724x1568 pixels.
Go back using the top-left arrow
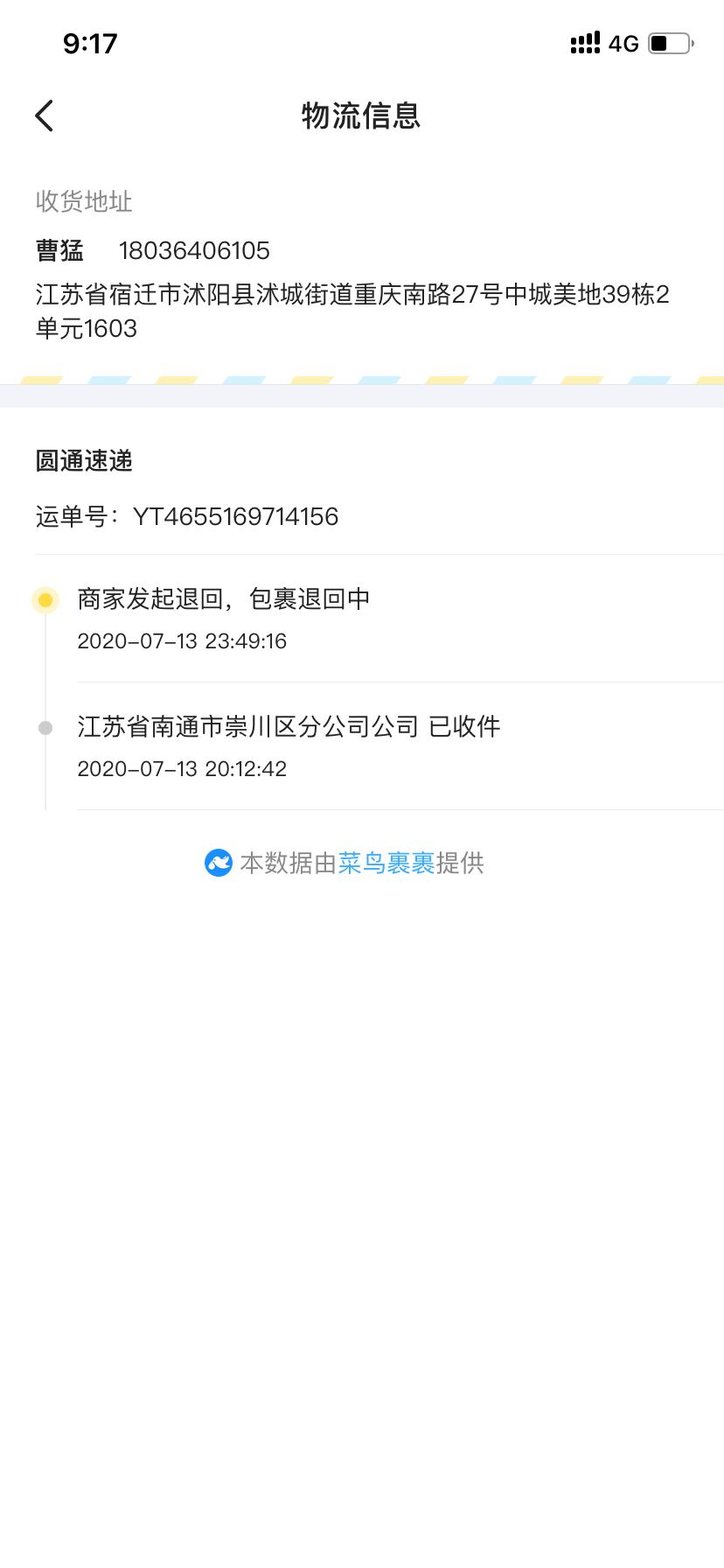[45, 115]
